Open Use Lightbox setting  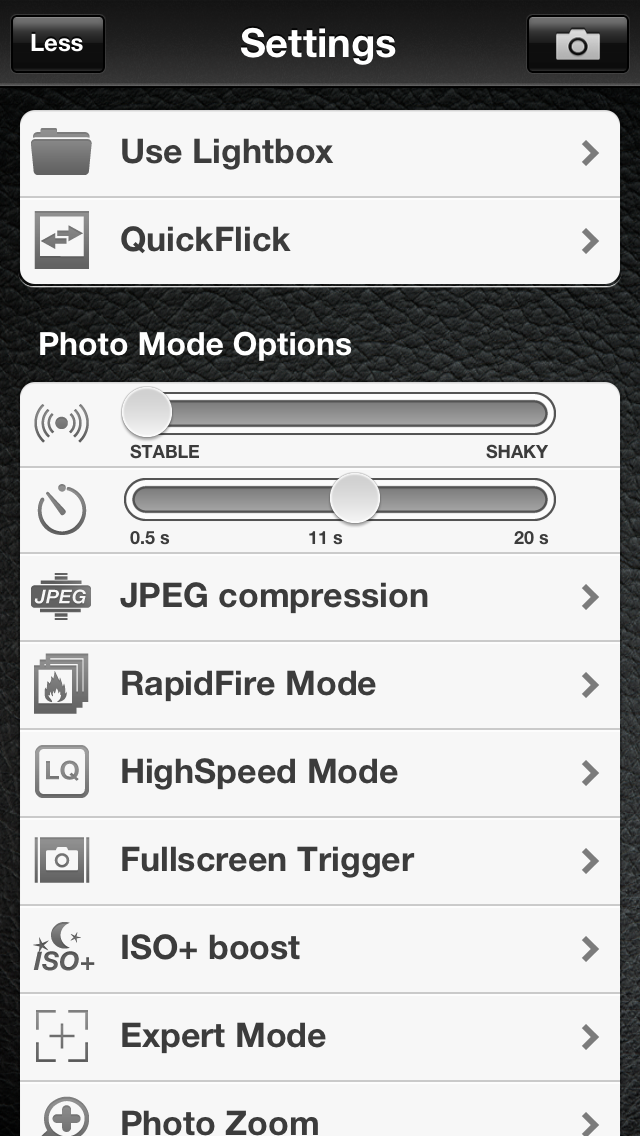point(320,153)
